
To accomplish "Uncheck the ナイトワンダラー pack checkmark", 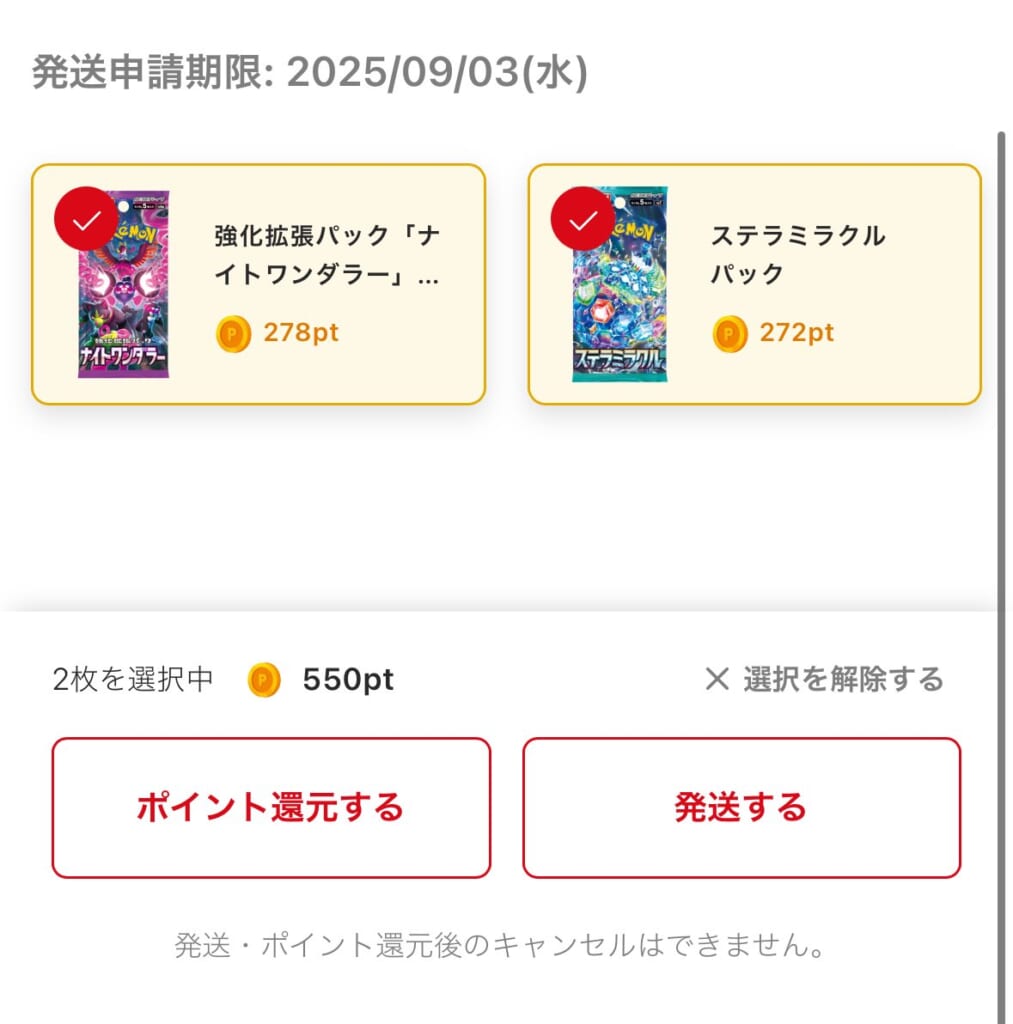I will (x=86, y=218).
